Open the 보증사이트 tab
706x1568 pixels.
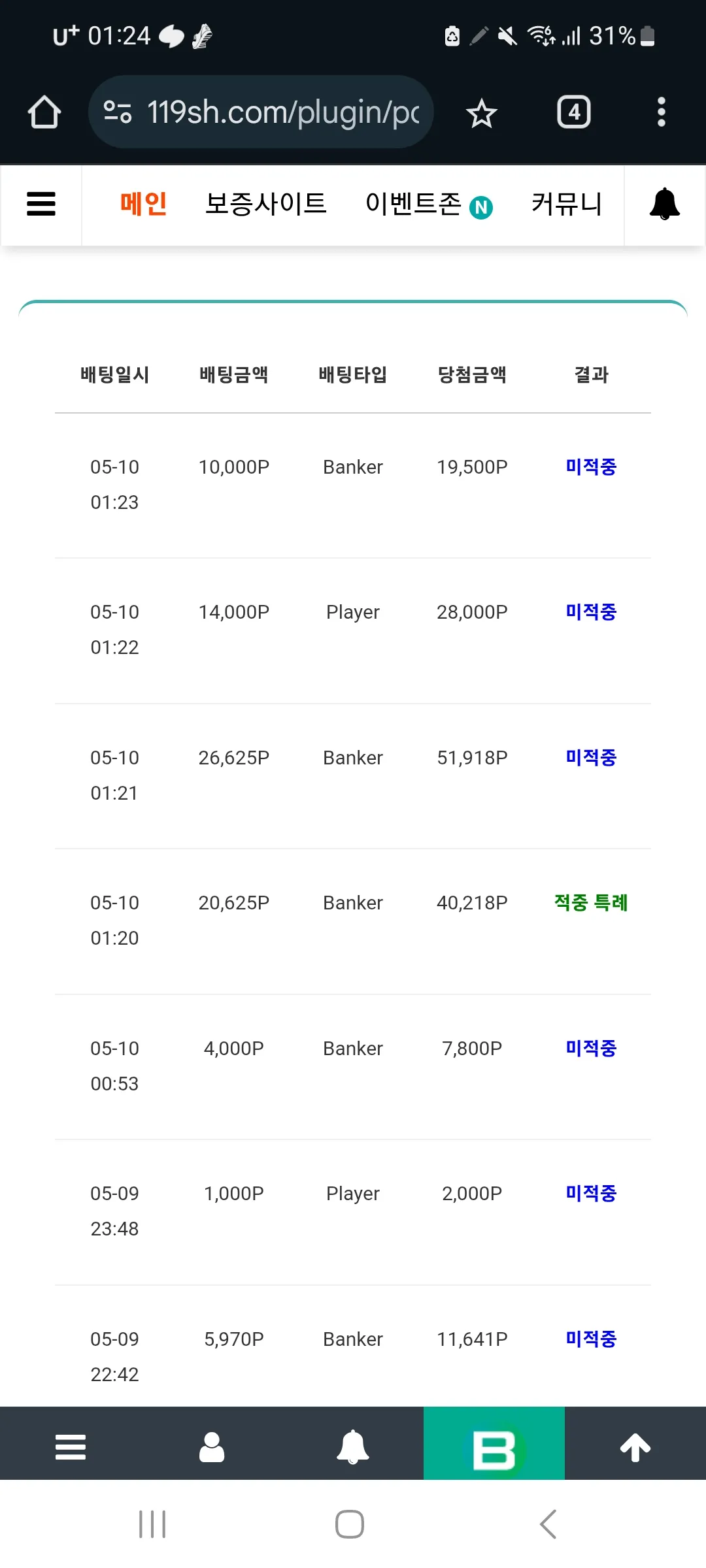pyautogui.click(x=265, y=204)
